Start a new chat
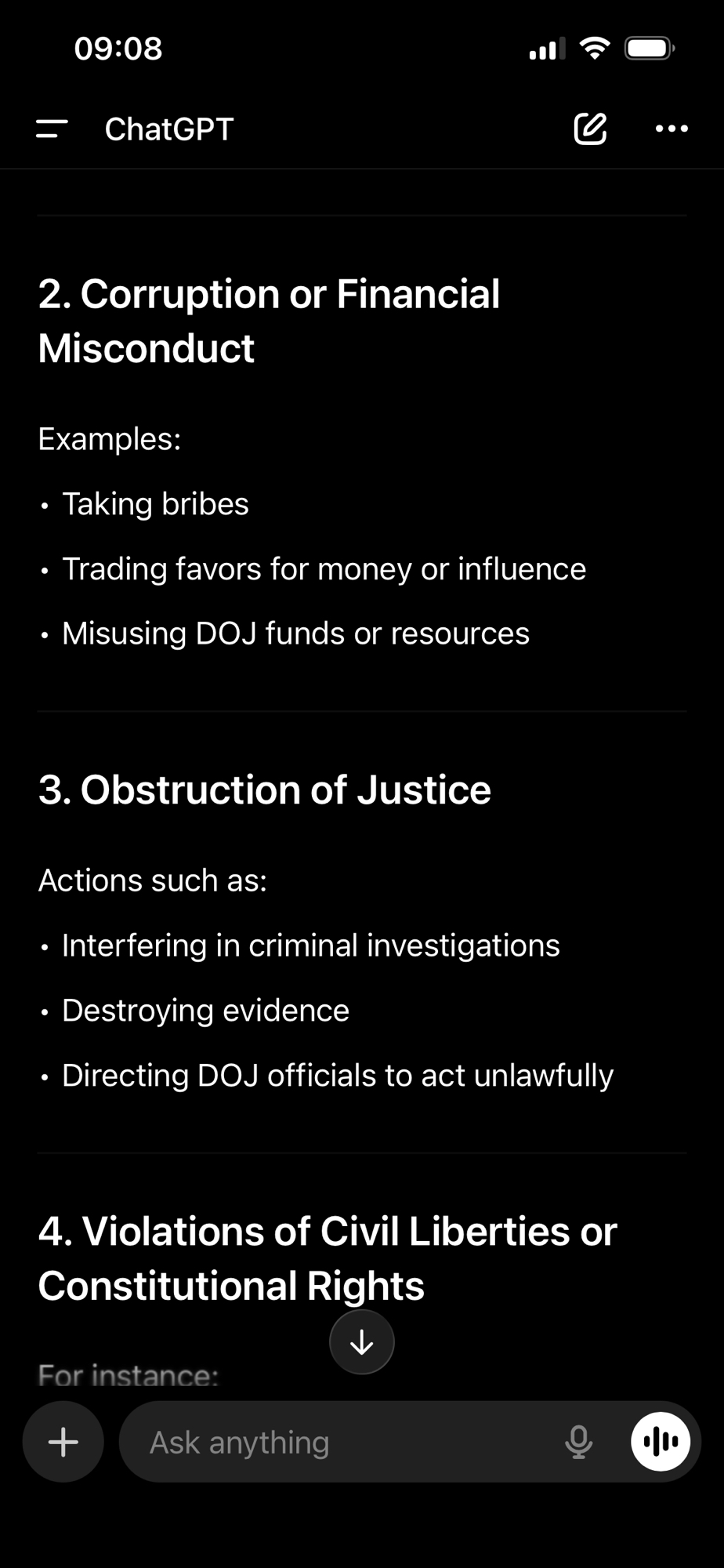Screen dimensions: 724x1568 590,129
